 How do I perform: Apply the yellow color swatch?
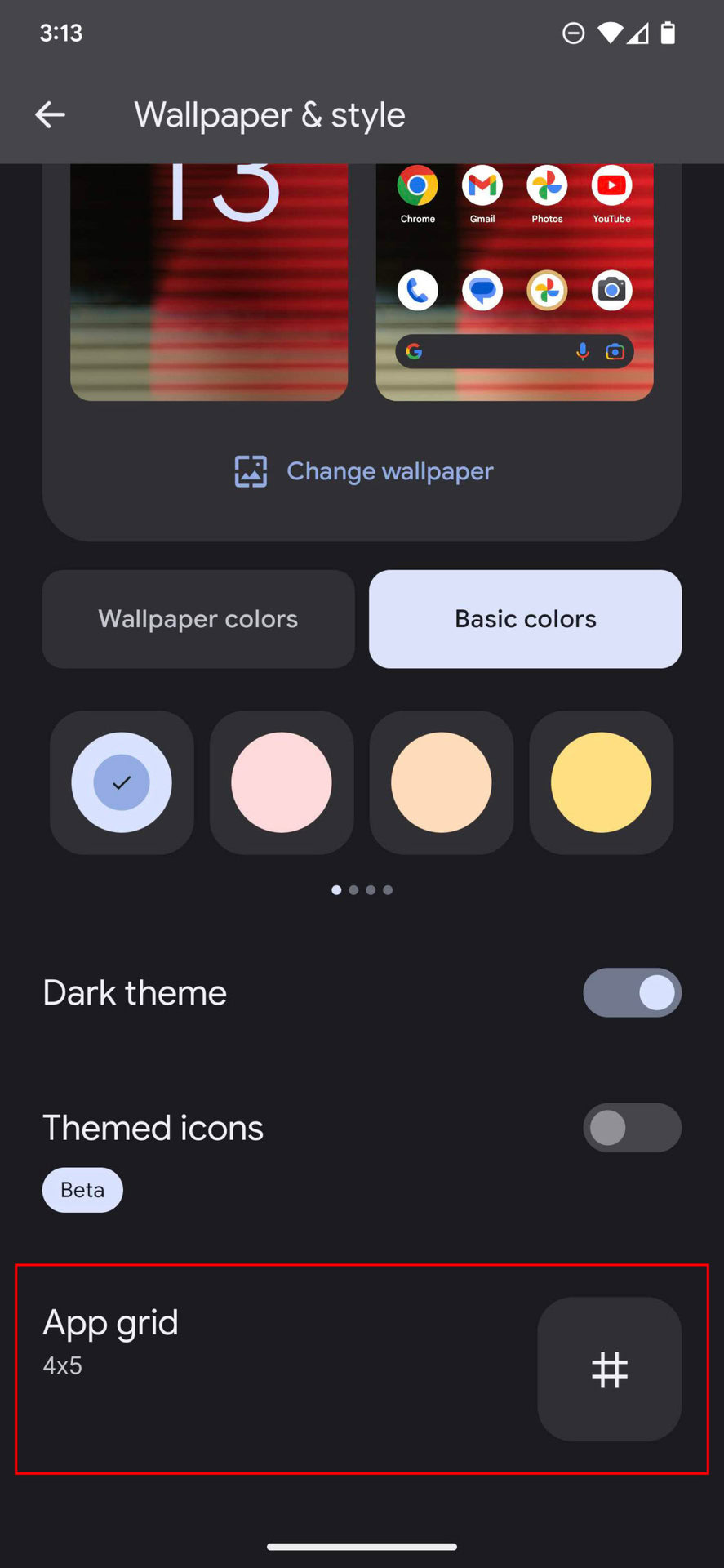pyautogui.click(x=602, y=782)
